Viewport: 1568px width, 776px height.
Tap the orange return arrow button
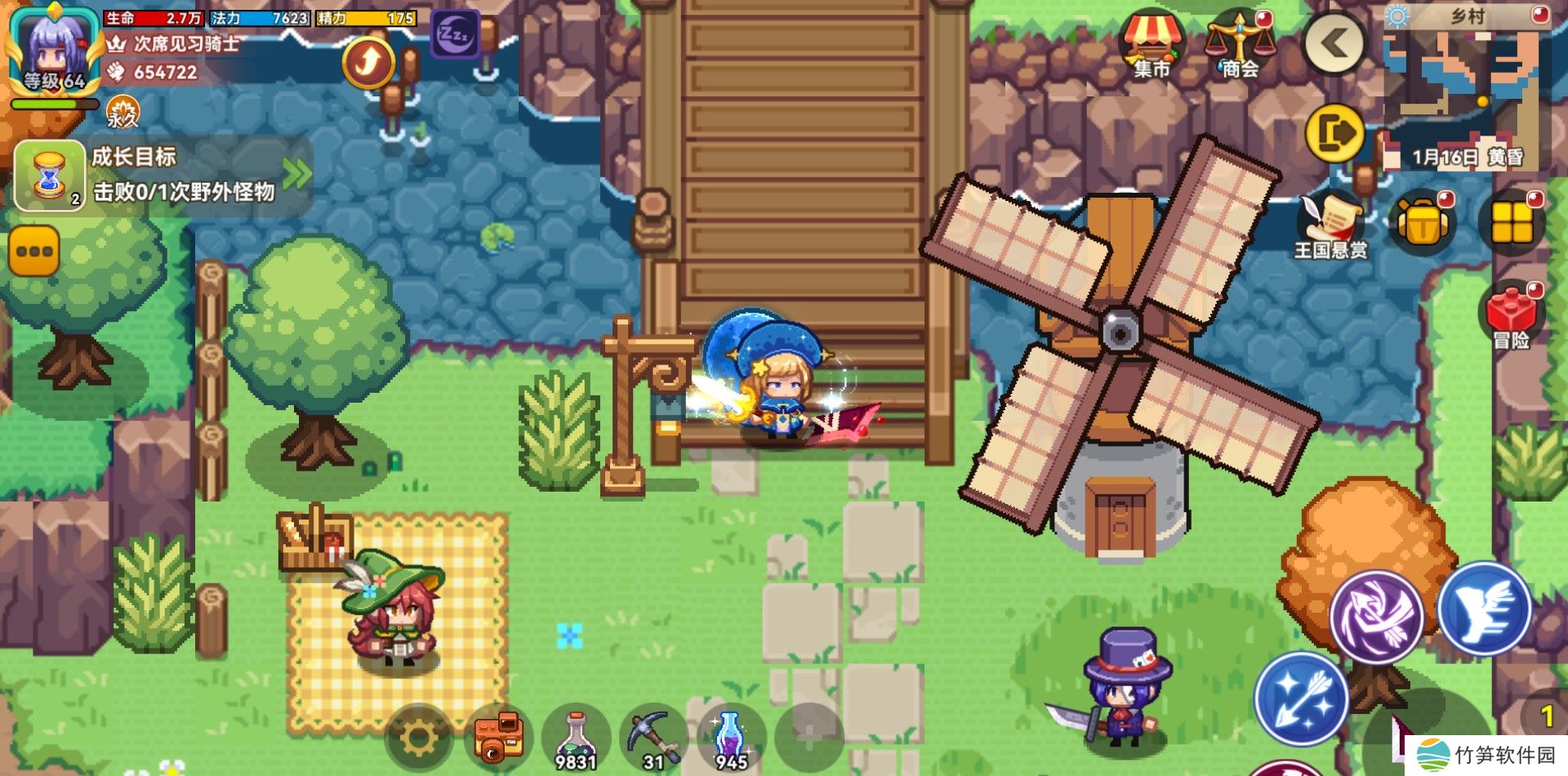pyautogui.click(x=368, y=62)
